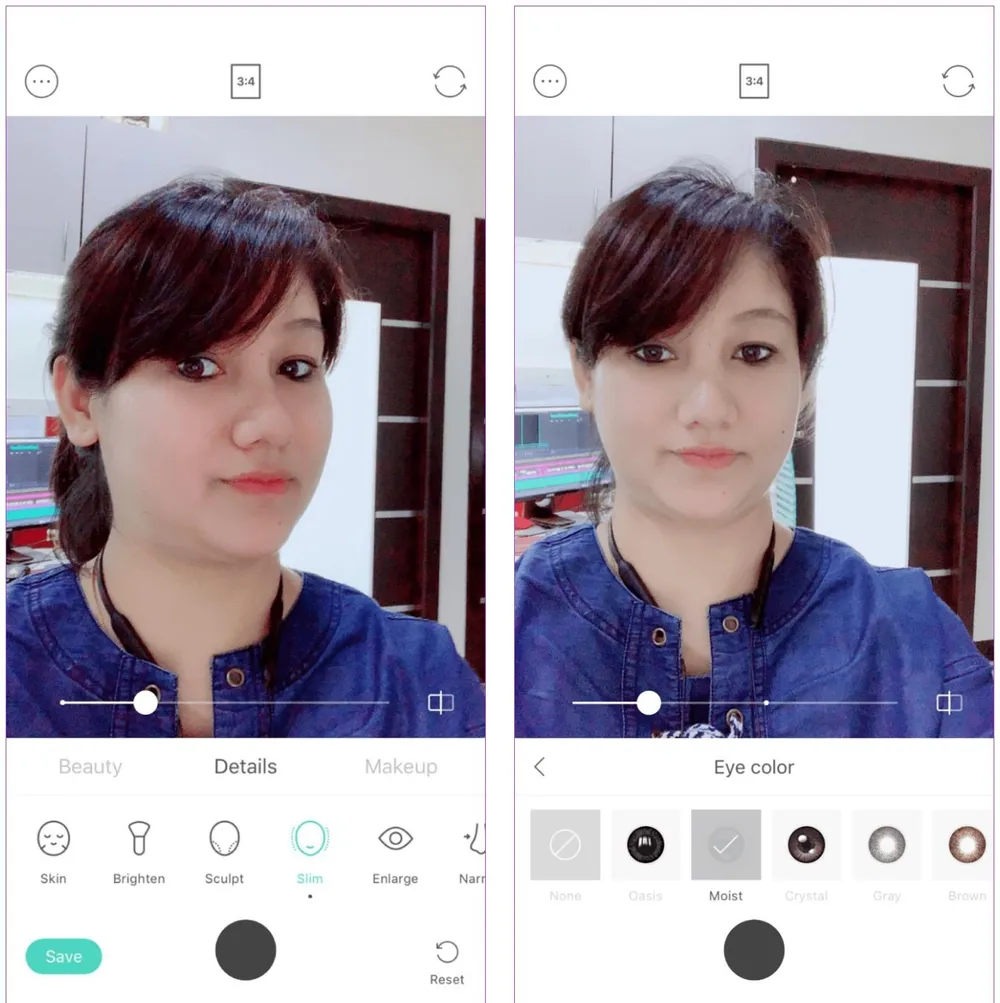This screenshot has width=1000, height=1003.
Task: Reset the beauty adjustments
Action: [x=447, y=961]
